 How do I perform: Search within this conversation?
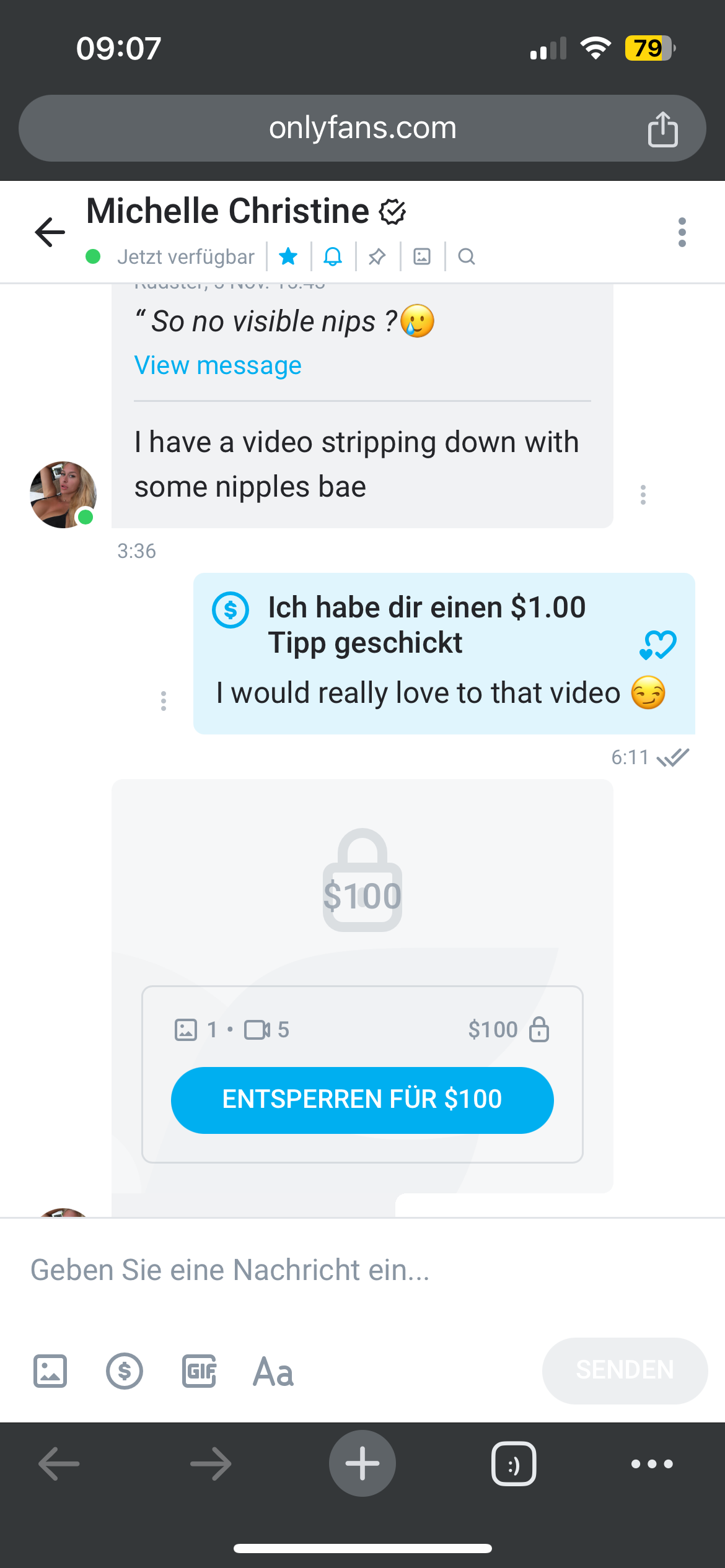(467, 256)
